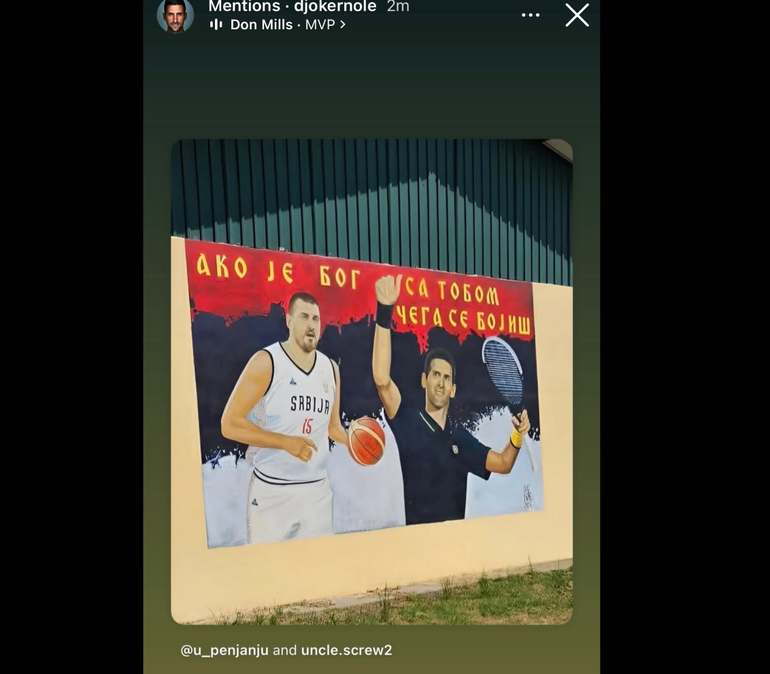Viewport: 770px width, 674px height.
Task: Open the three-dot options menu
Action: (530, 15)
